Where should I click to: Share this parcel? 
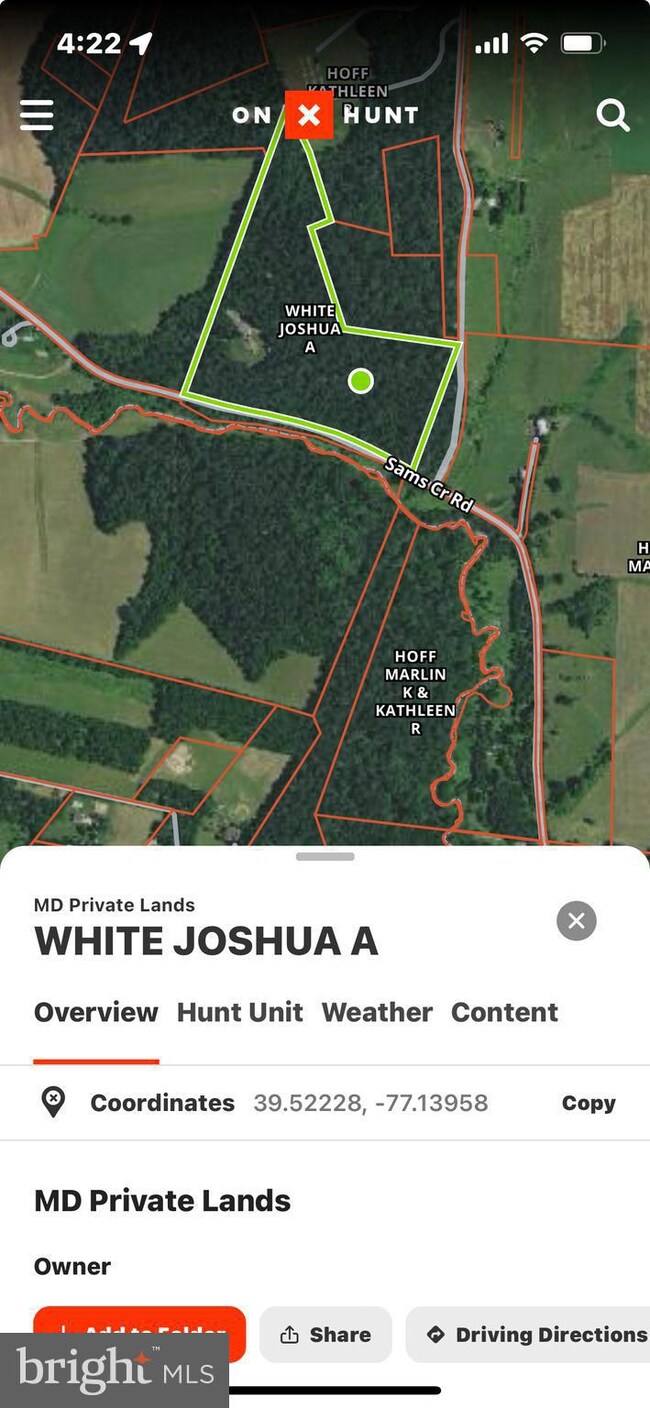326,1334
